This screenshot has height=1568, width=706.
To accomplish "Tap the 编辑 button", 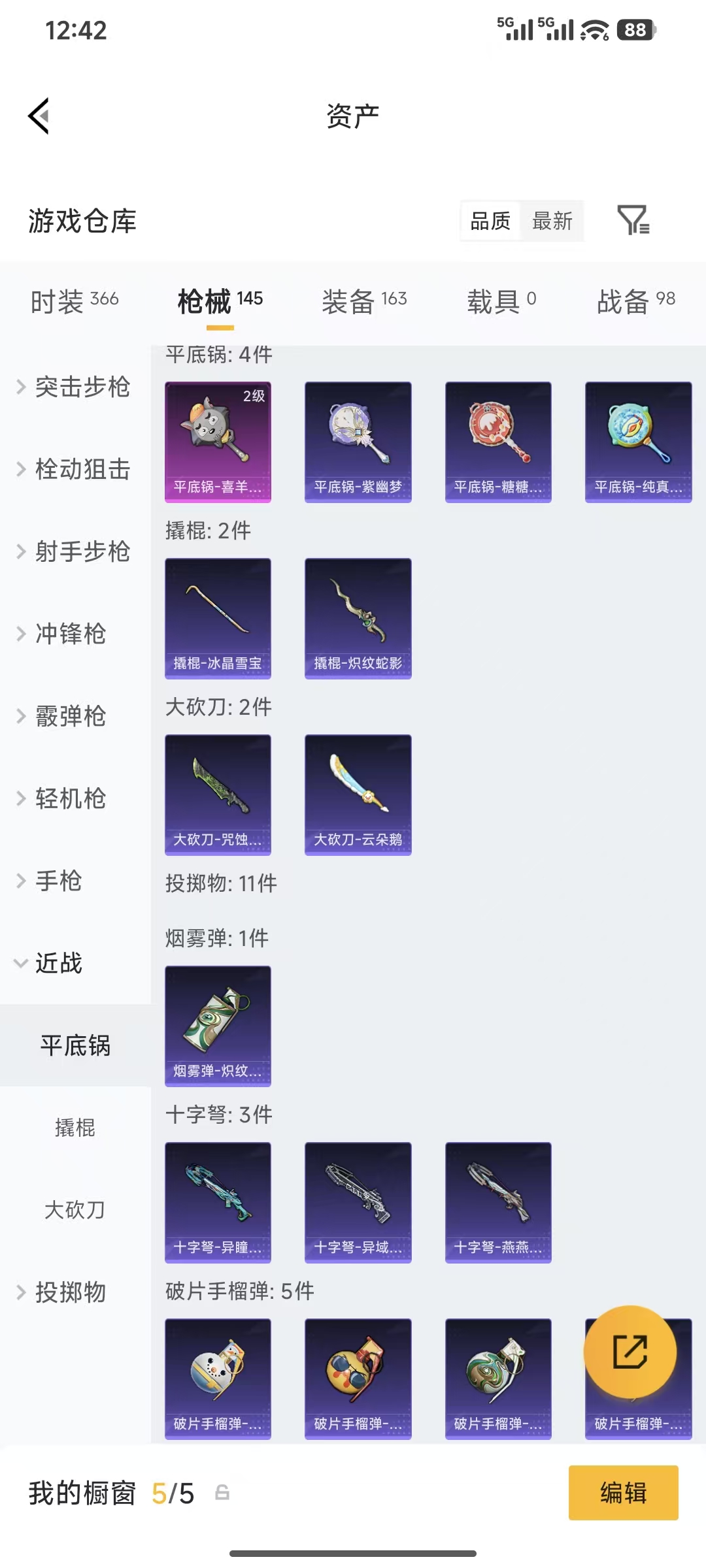I will (623, 1494).
